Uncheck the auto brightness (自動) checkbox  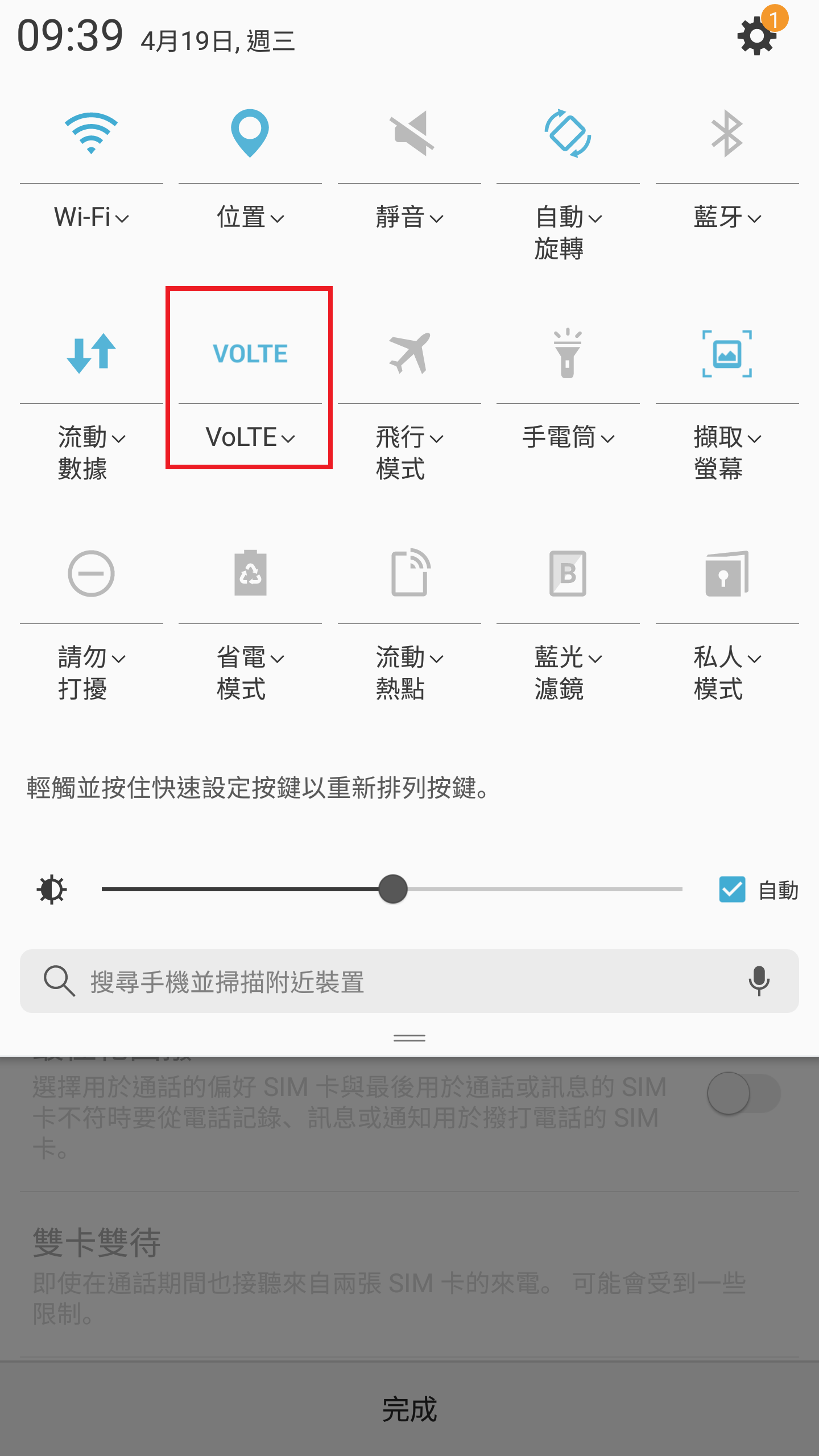click(x=732, y=890)
